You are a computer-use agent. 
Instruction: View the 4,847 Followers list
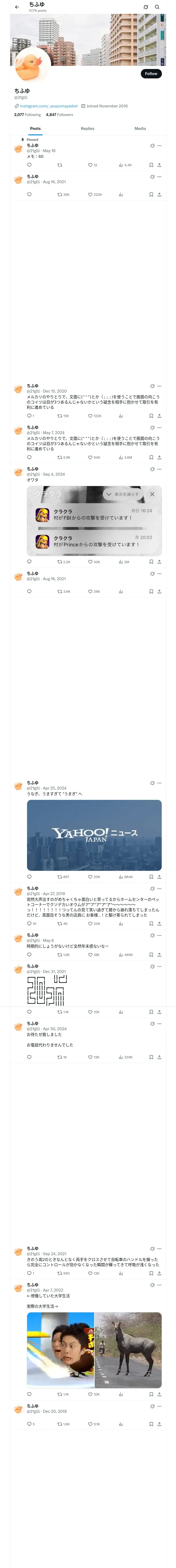click(59, 114)
